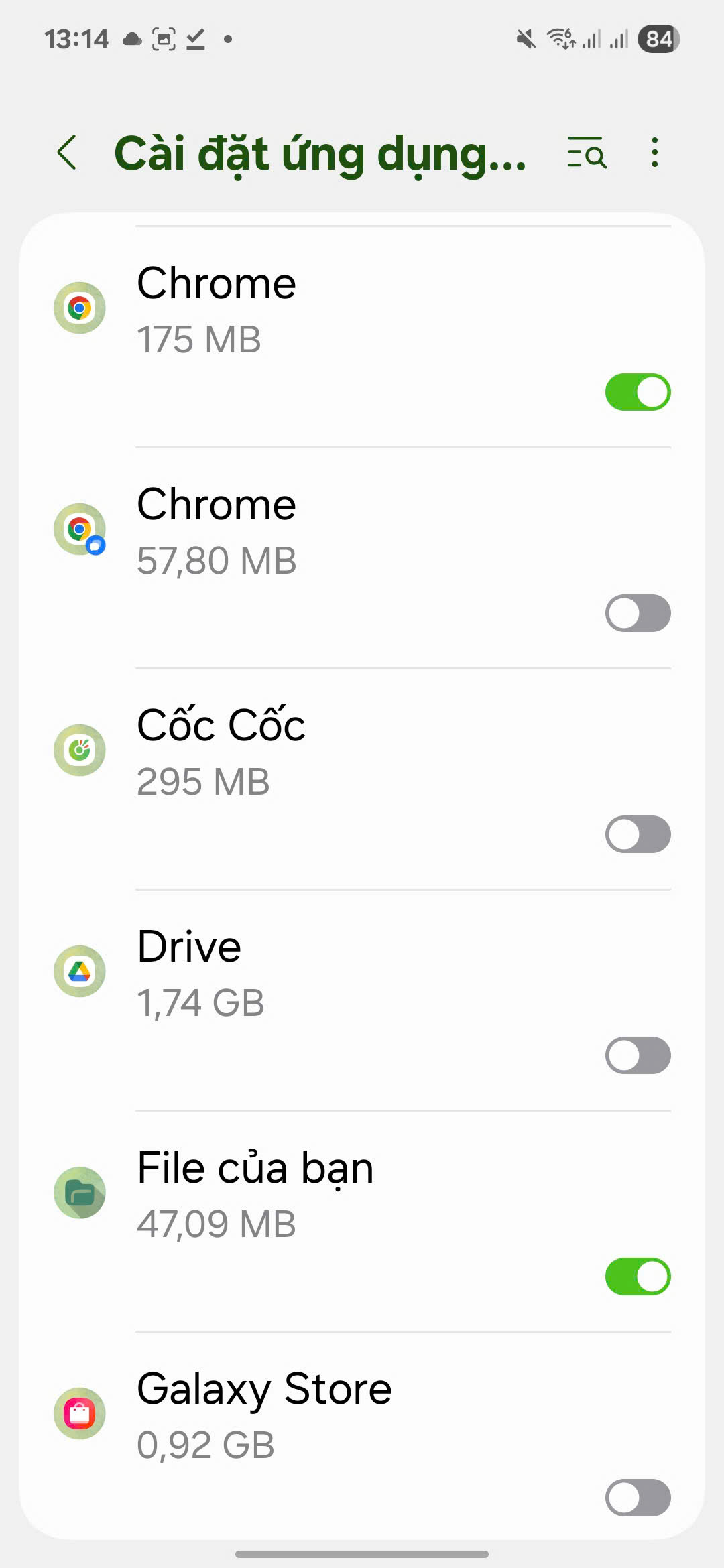Image resolution: width=724 pixels, height=1568 pixels.
Task: Enable the Drive app switch
Action: (638, 1055)
